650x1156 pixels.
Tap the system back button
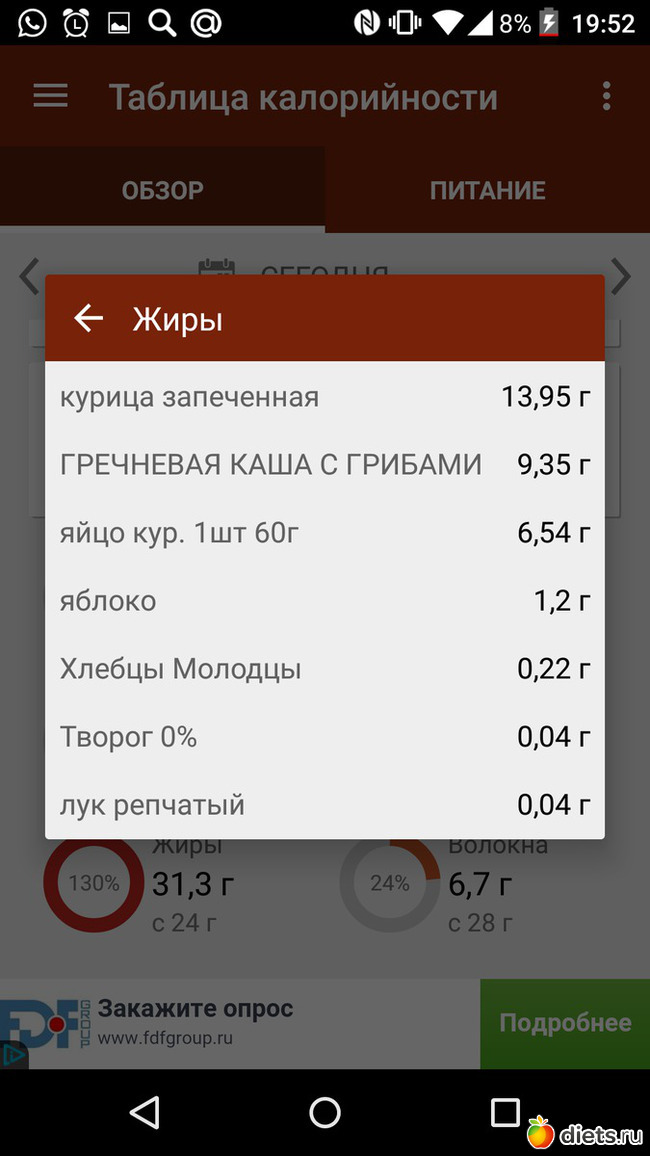pyautogui.click(x=145, y=1112)
